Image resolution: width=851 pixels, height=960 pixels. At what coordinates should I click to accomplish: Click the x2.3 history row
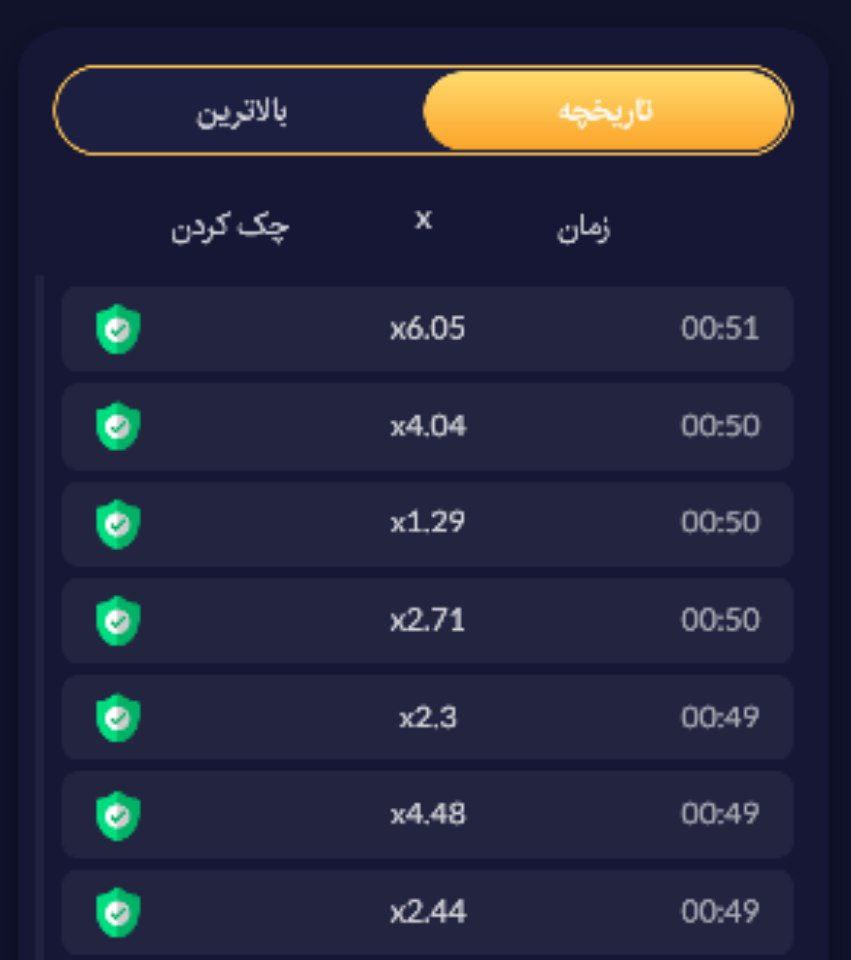point(427,717)
